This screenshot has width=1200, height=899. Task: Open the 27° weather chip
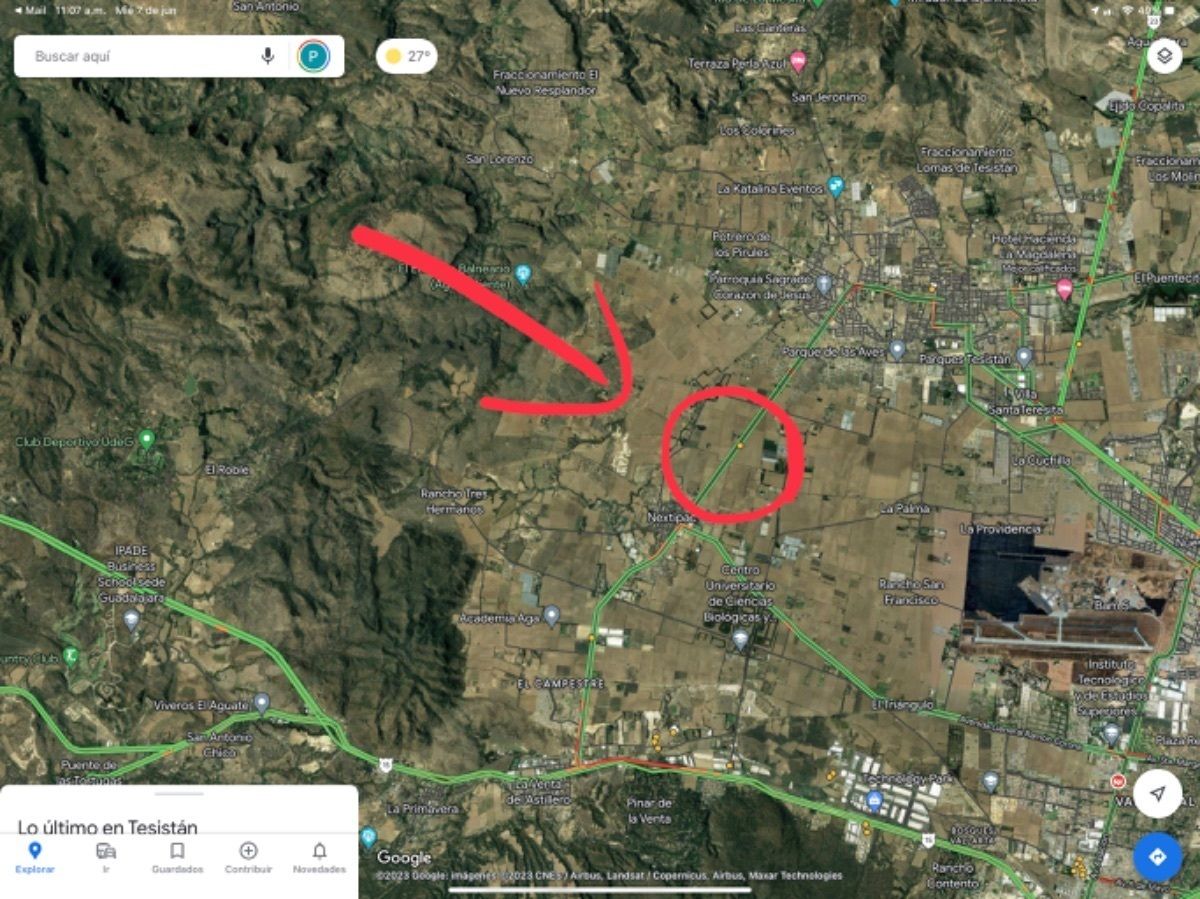click(x=406, y=56)
